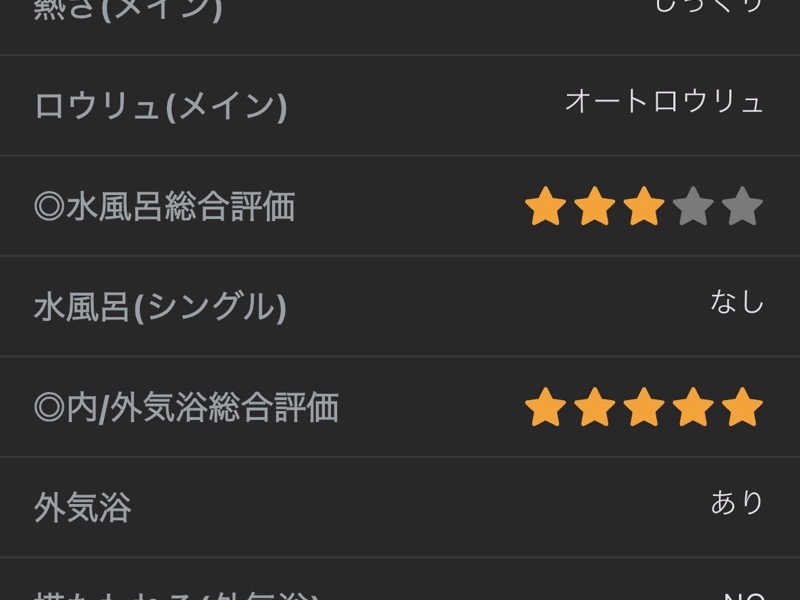800x600 pixels.
Task: Open the ロウリュ(メイン) row
Action: pyautogui.click(x=400, y=105)
